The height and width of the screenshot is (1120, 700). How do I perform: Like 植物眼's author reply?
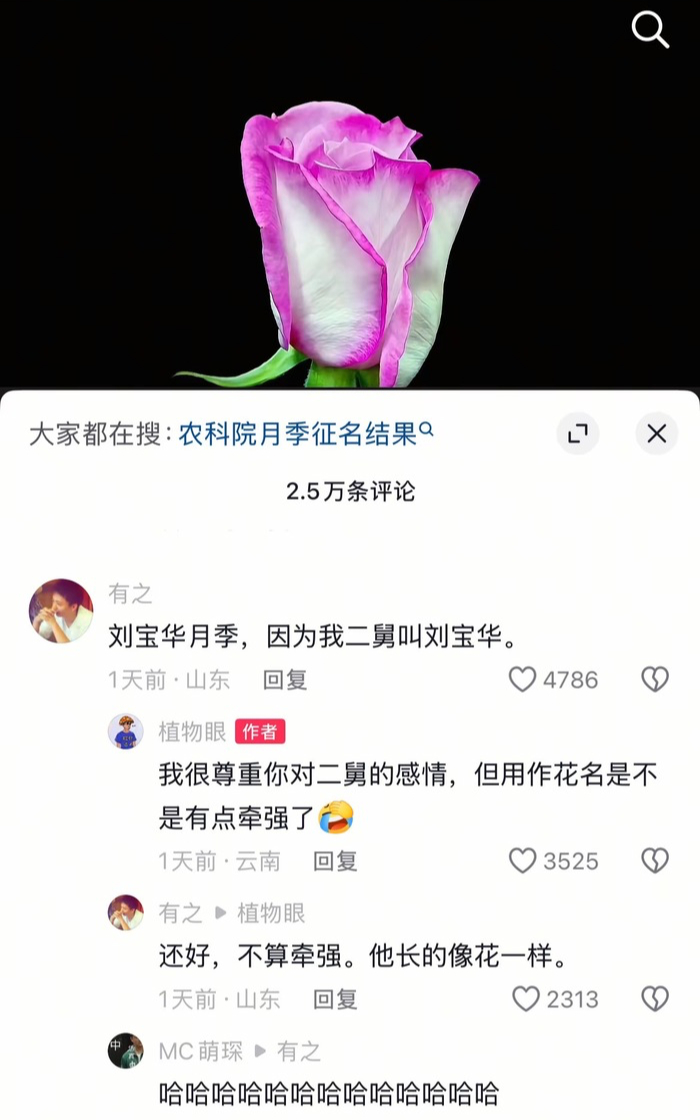point(523,860)
